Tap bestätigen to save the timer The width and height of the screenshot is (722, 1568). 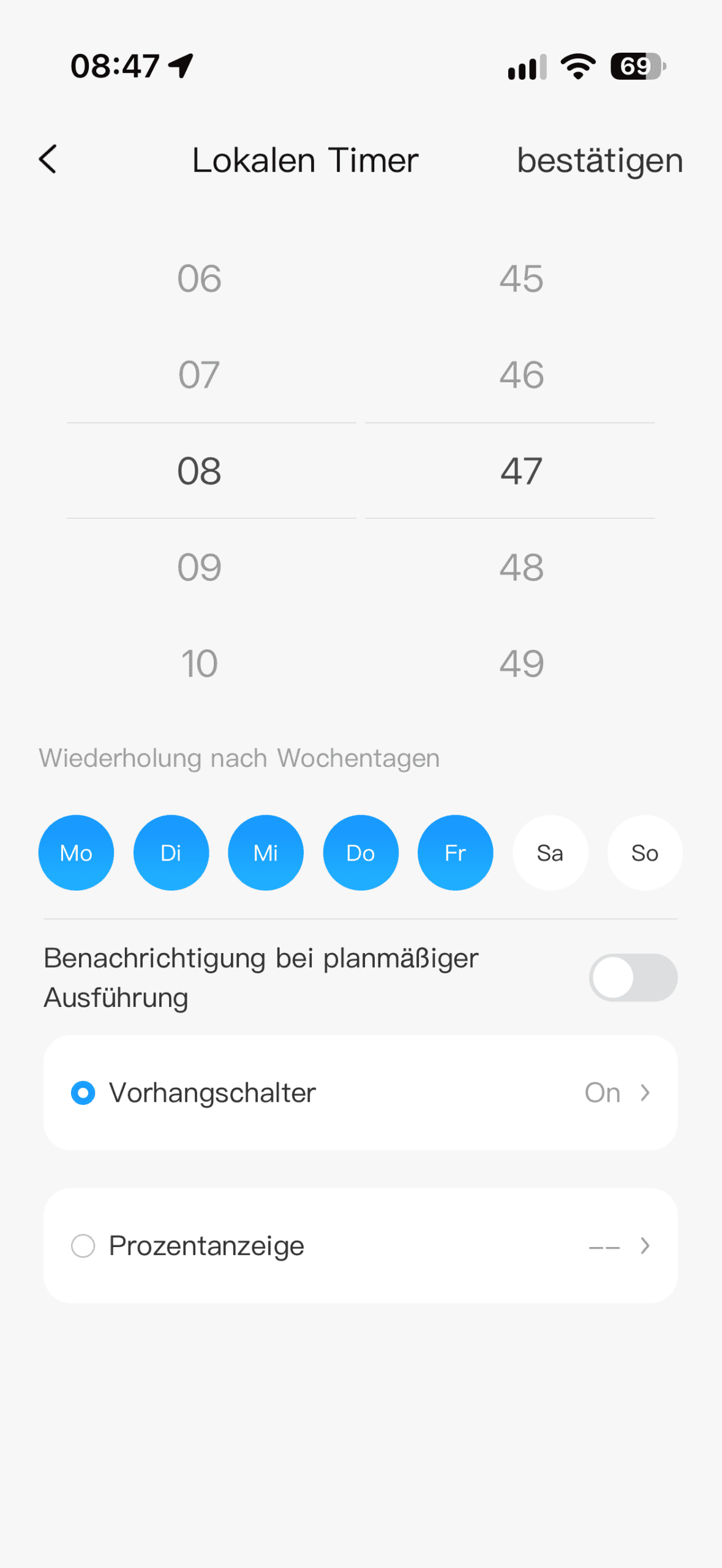[600, 160]
